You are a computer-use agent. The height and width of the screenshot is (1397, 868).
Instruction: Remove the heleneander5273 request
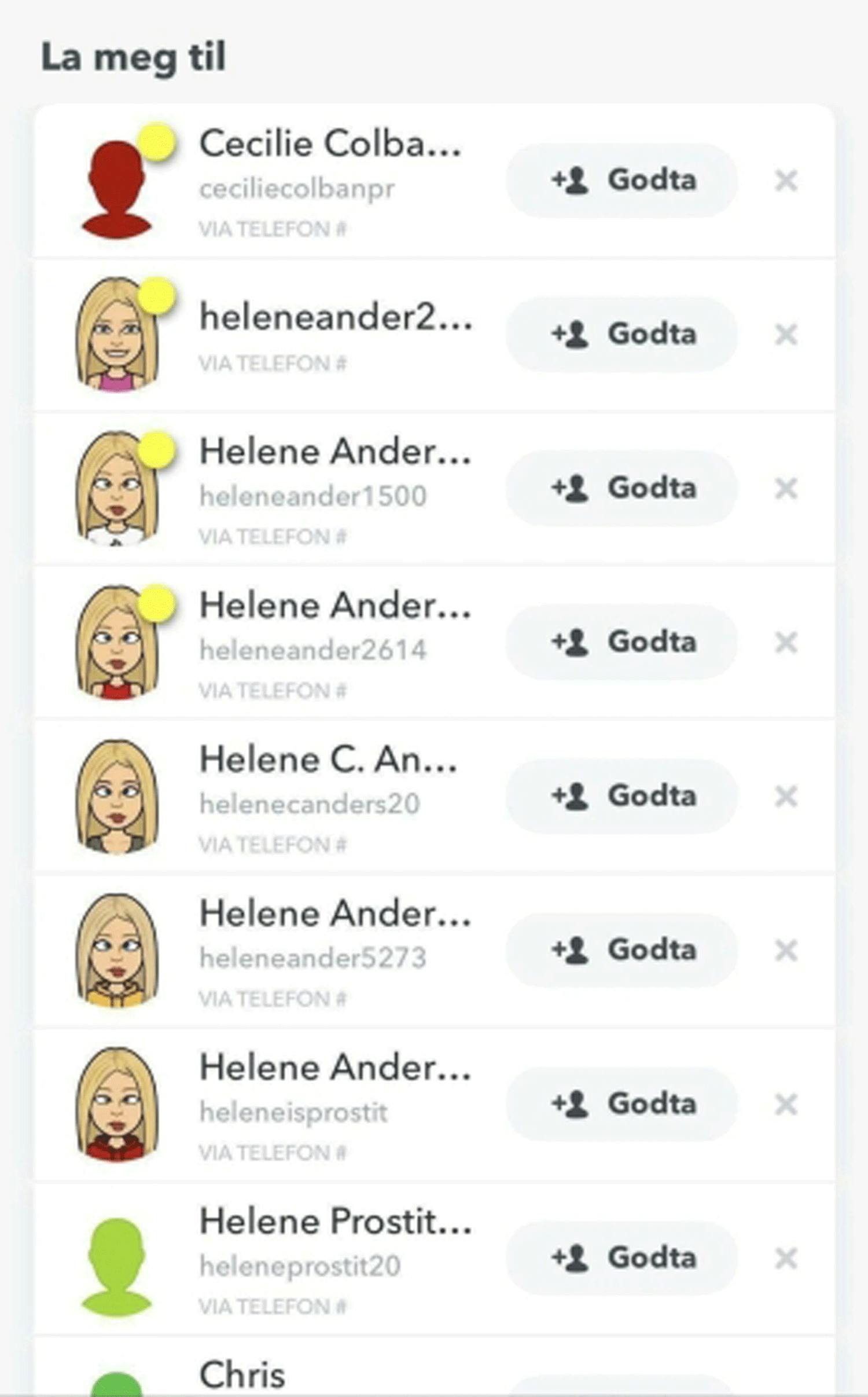tap(786, 951)
